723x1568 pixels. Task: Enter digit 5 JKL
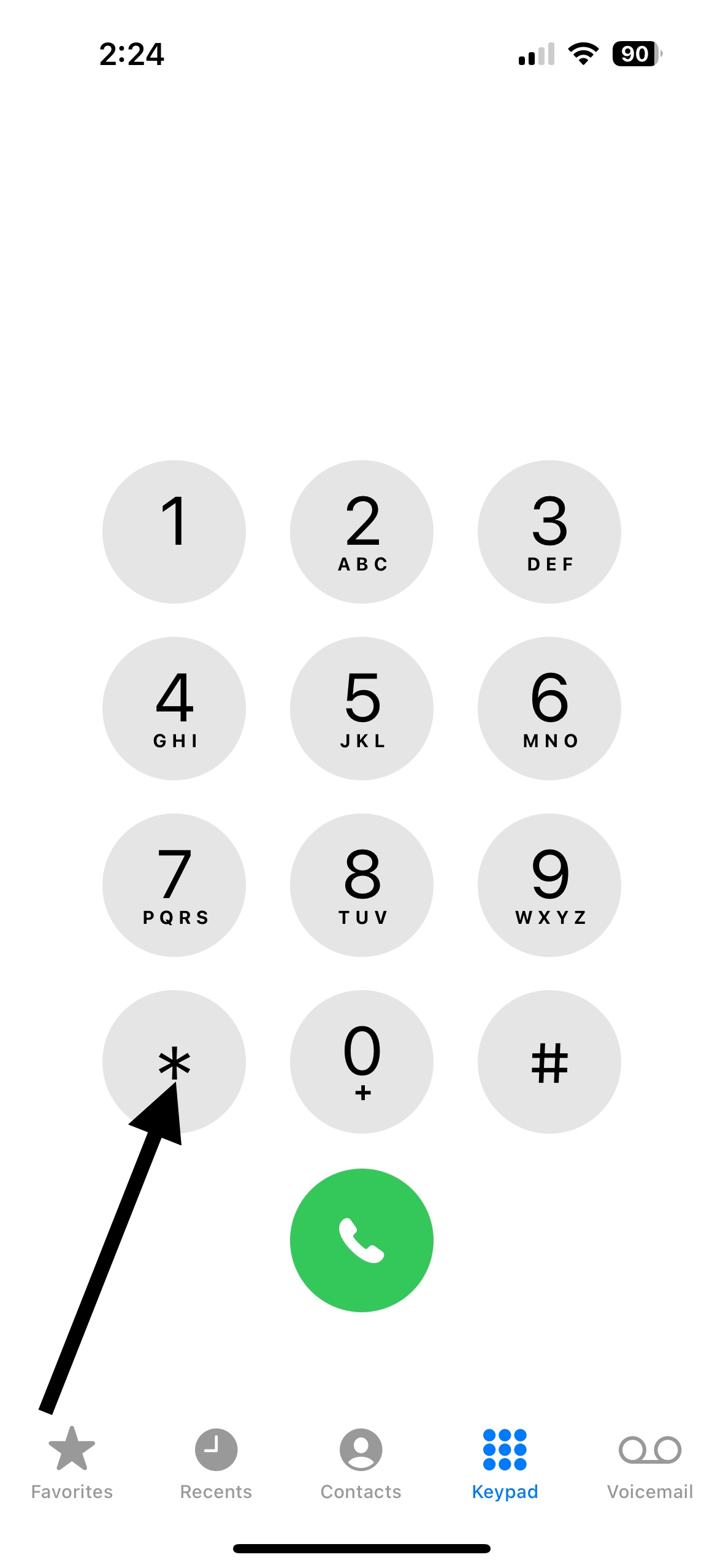point(362,708)
